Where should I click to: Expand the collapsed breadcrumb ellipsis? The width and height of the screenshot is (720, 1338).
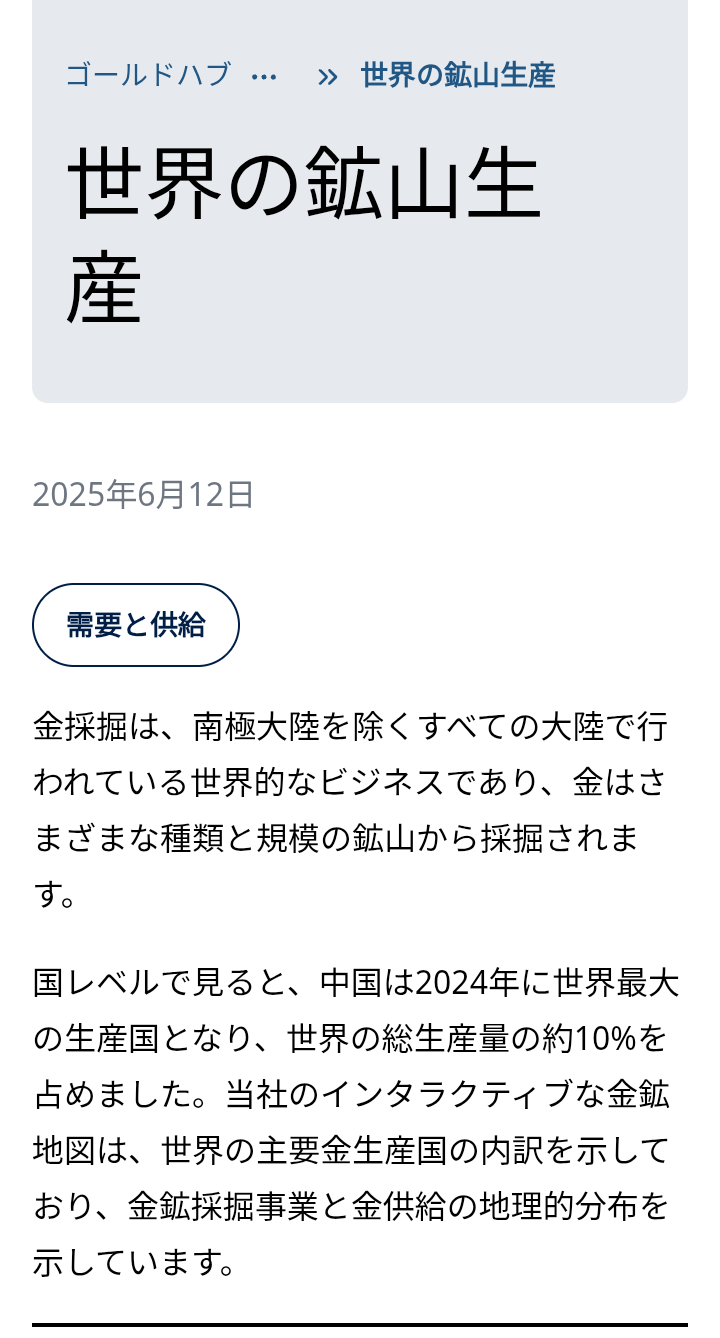(x=263, y=76)
